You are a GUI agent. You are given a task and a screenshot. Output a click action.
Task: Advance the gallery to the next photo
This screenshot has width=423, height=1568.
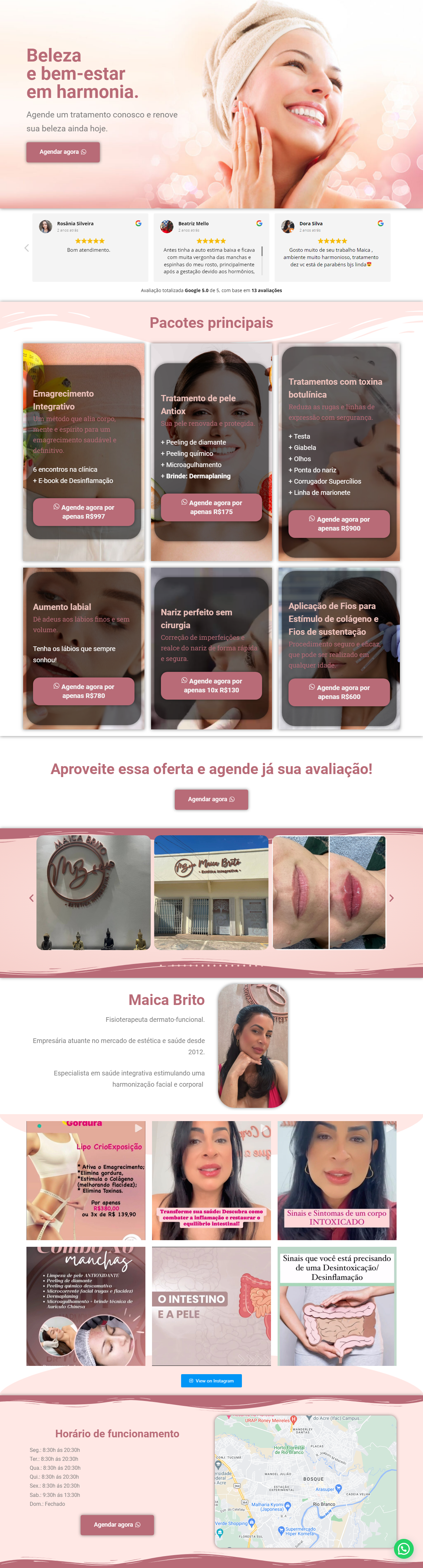[391, 898]
